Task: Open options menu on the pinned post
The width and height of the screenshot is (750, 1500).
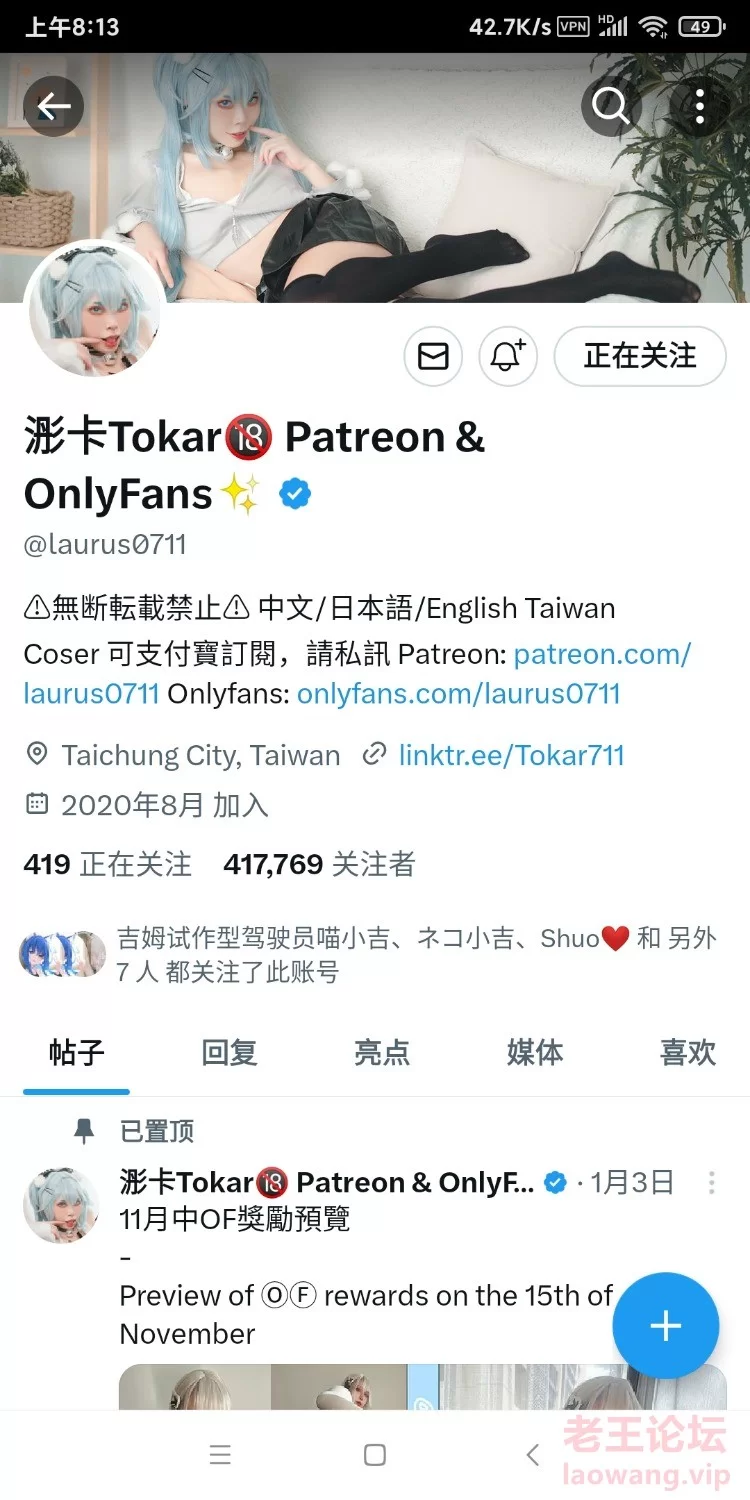Action: pos(711,1183)
